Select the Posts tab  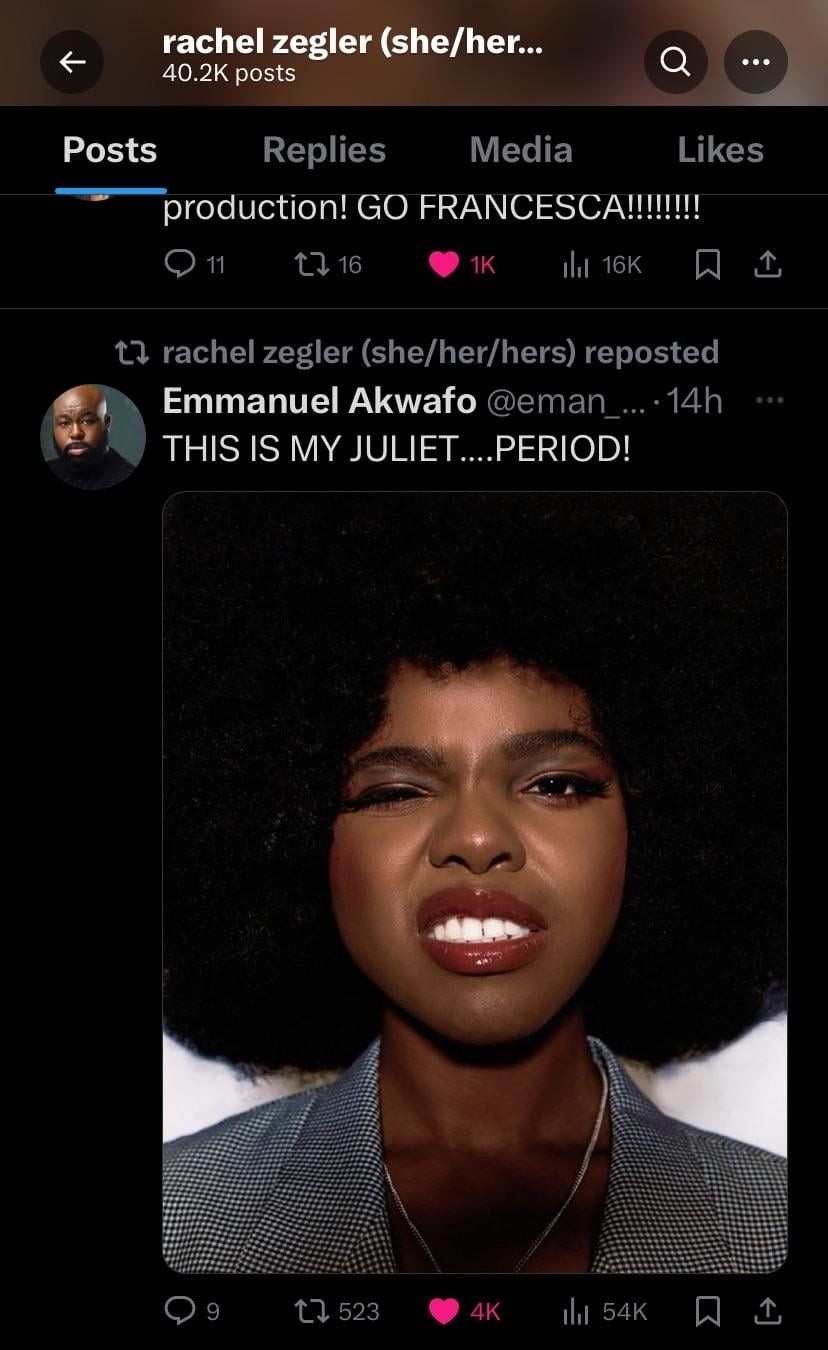(110, 150)
